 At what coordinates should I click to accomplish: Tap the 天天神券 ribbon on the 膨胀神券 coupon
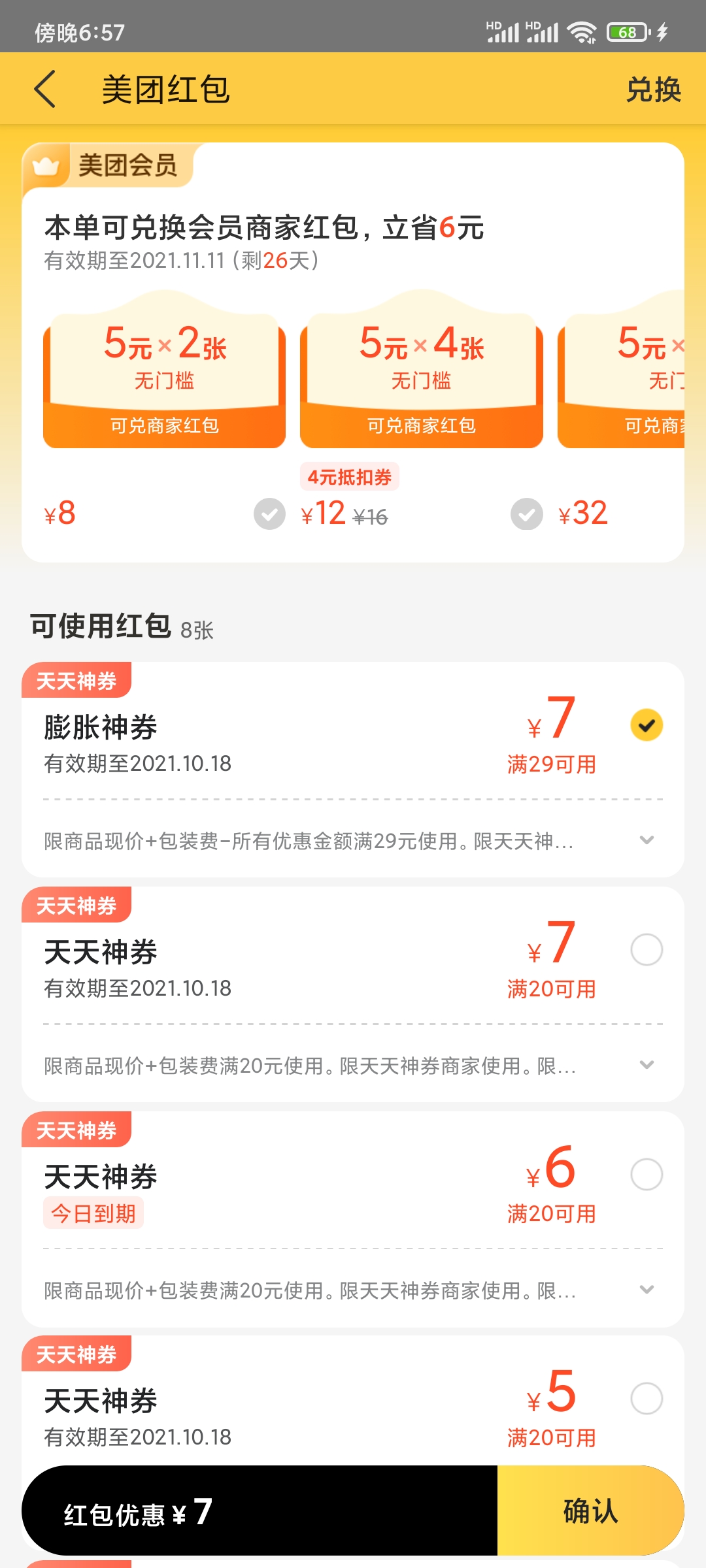tap(76, 681)
